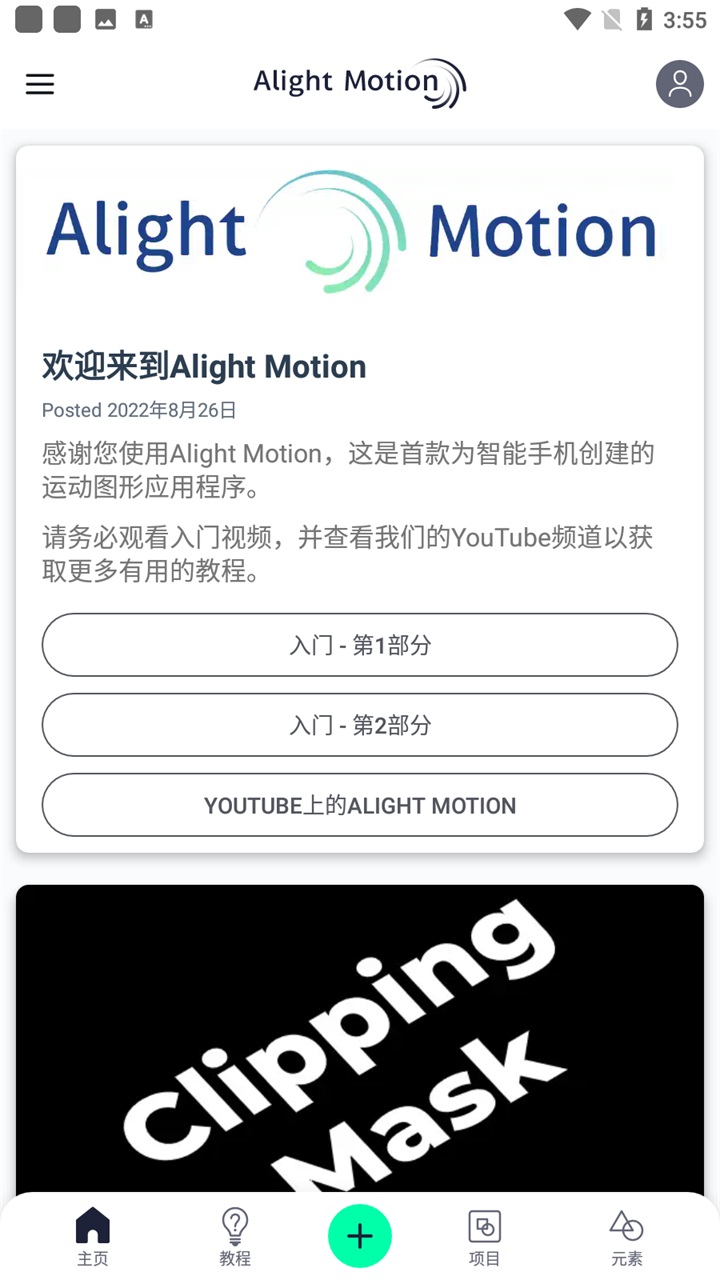This screenshot has height=1280, width=720.
Task: Open the 入门 - 第2部分 tutorial
Action: pyautogui.click(x=360, y=725)
